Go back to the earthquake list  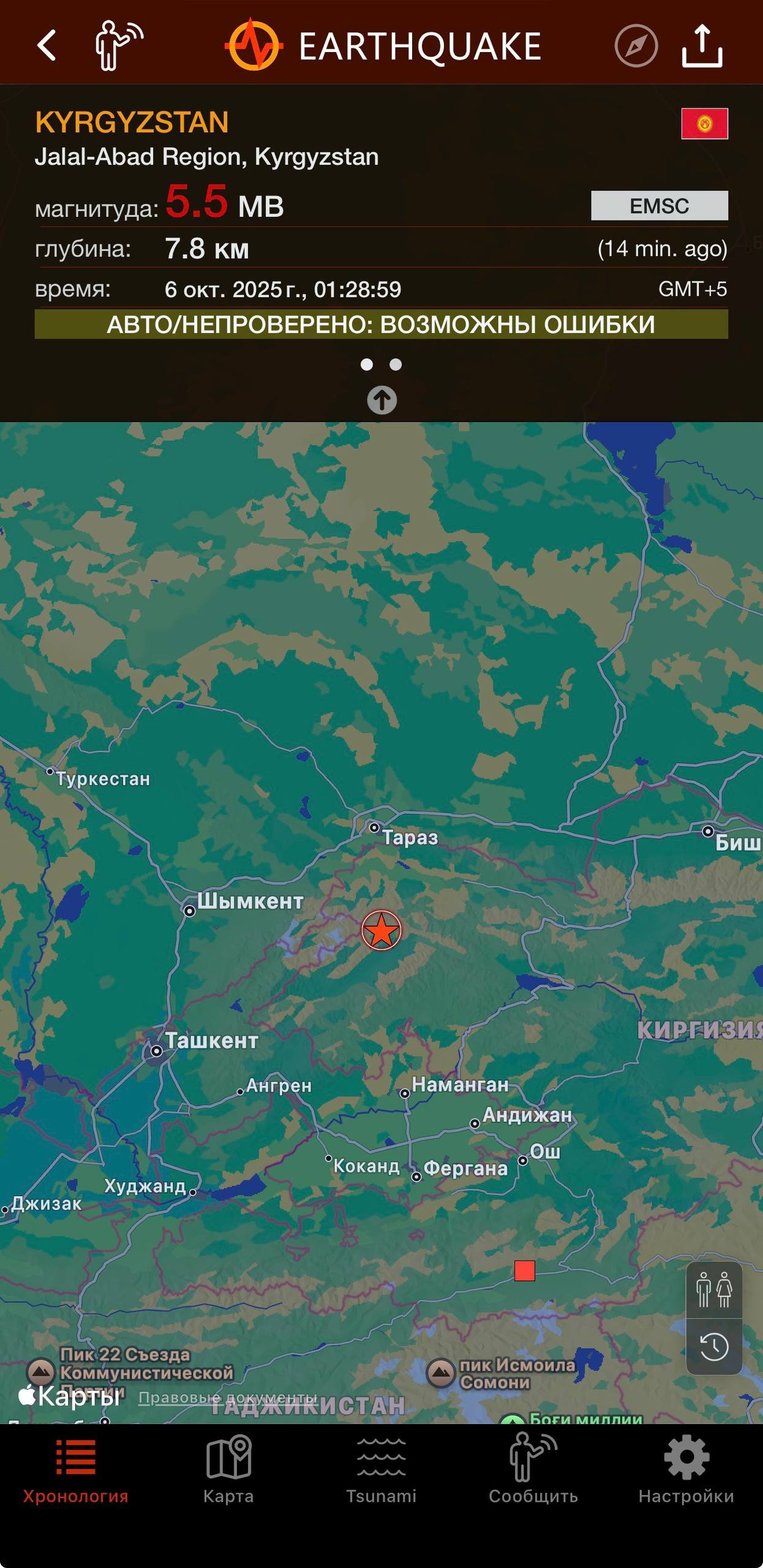(x=47, y=46)
